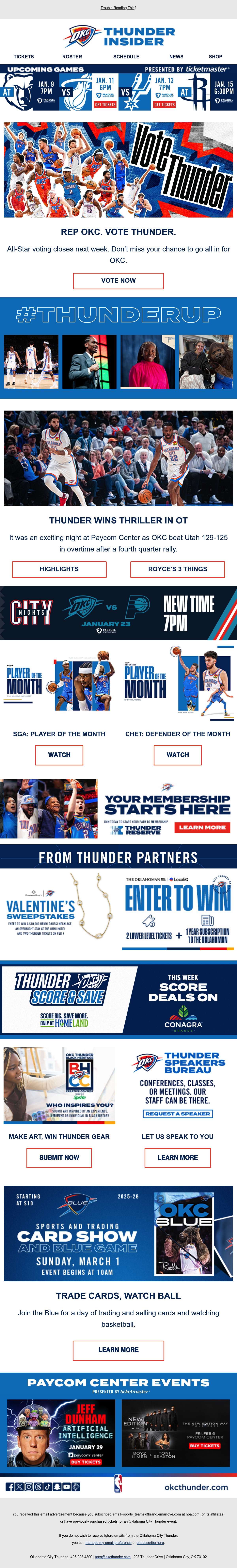Tap Submit Now for art contest
This screenshot has height=1568, width=237.
(59, 1157)
